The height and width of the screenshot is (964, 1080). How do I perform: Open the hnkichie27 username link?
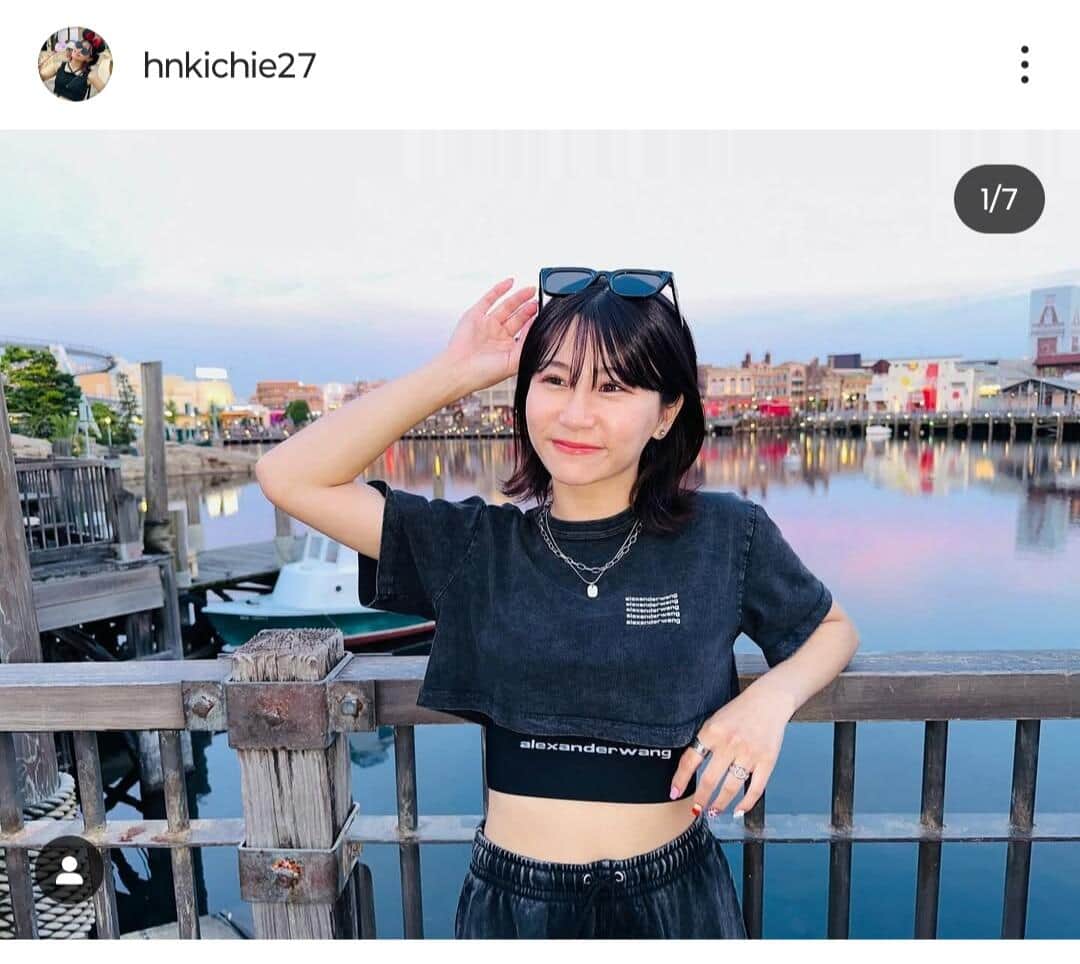click(x=229, y=66)
